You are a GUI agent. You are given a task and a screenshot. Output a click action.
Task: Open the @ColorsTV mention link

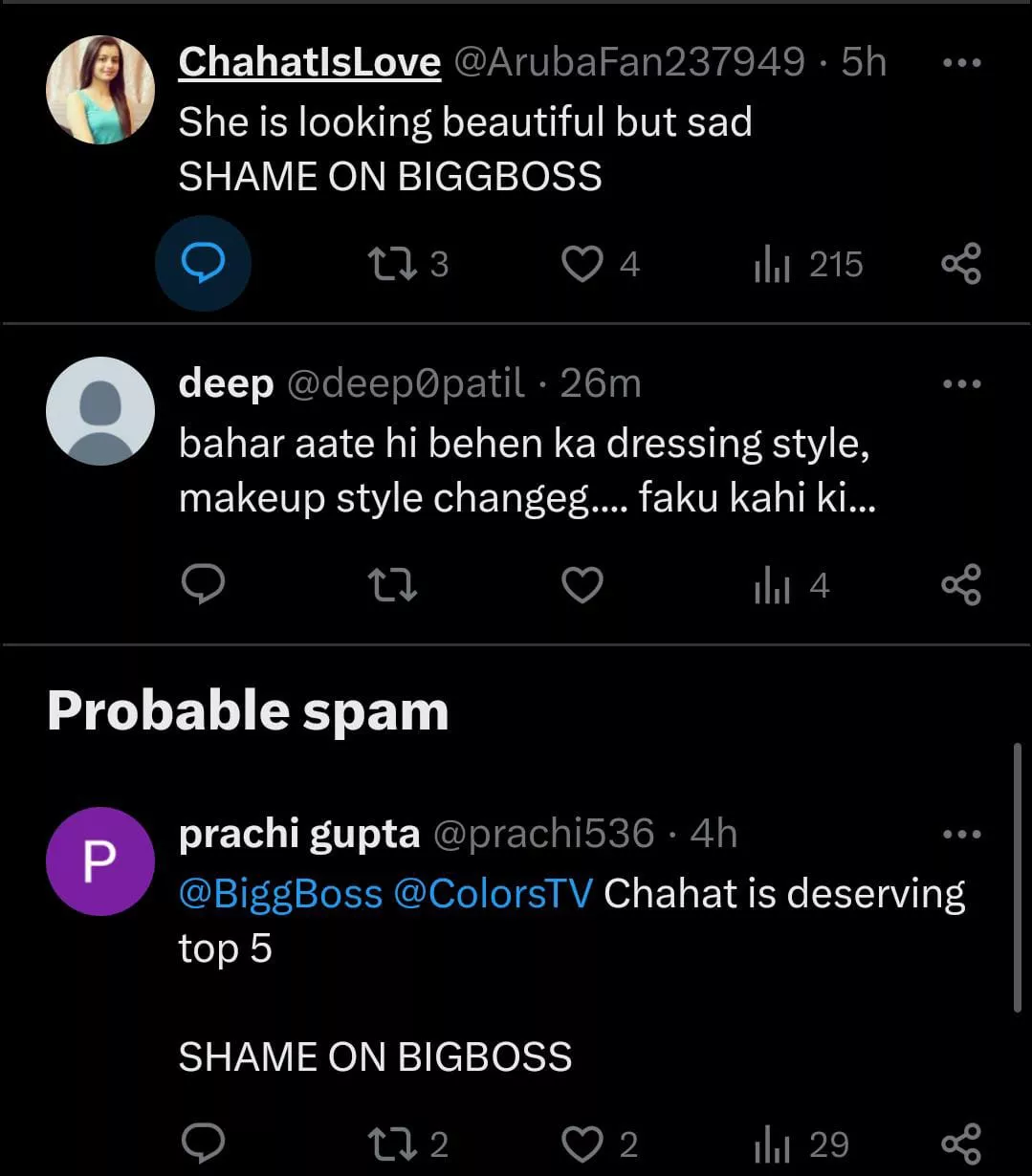pos(493,894)
